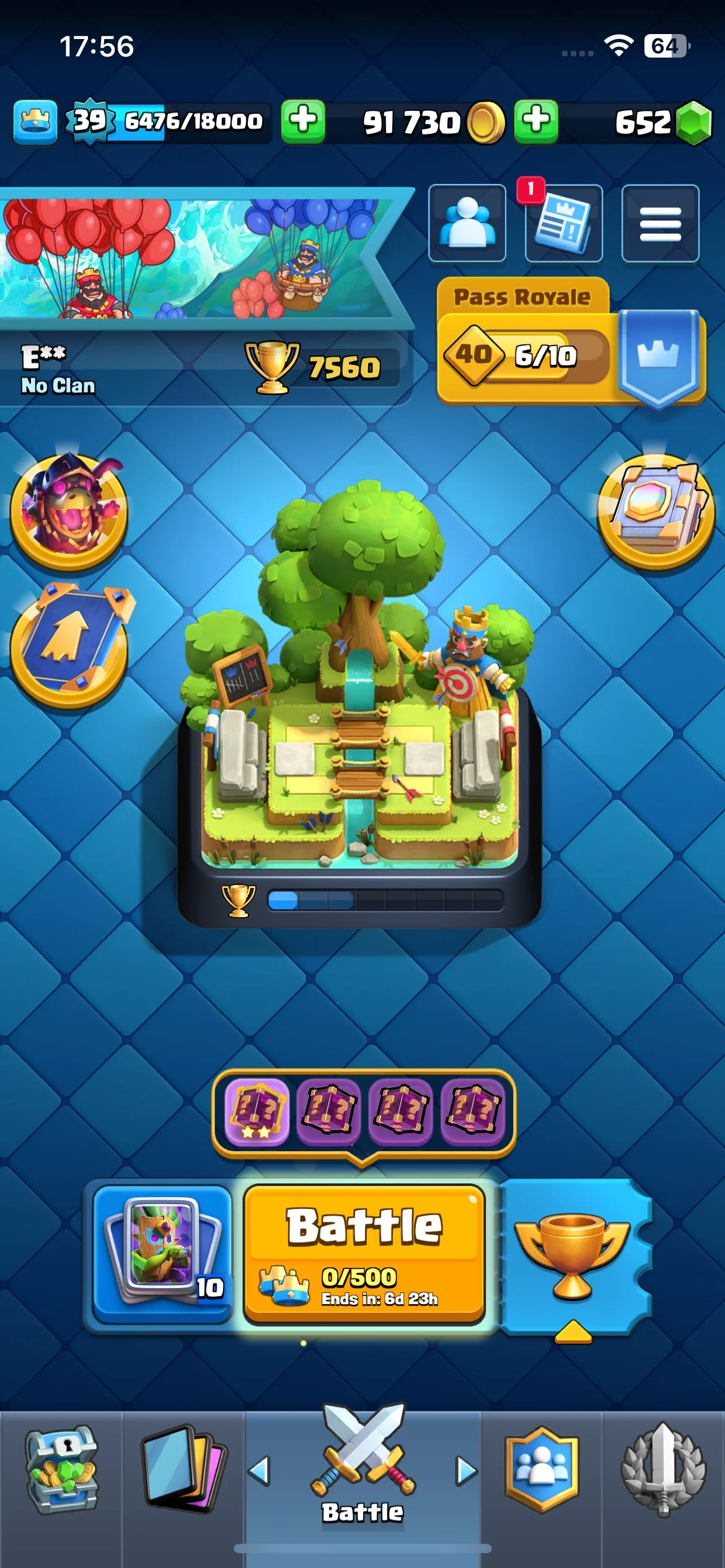The width and height of the screenshot is (725, 1568).
Task: Open the magic book collection icon
Action: tap(656, 510)
